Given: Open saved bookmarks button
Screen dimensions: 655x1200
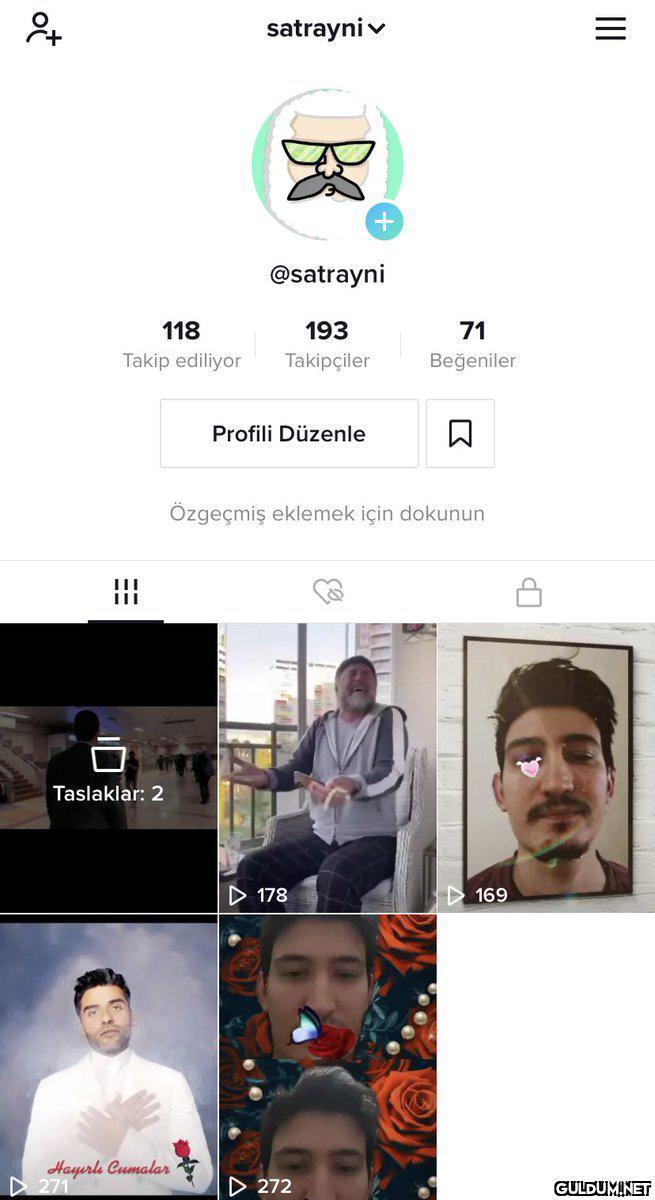Looking at the screenshot, I should (x=460, y=434).
